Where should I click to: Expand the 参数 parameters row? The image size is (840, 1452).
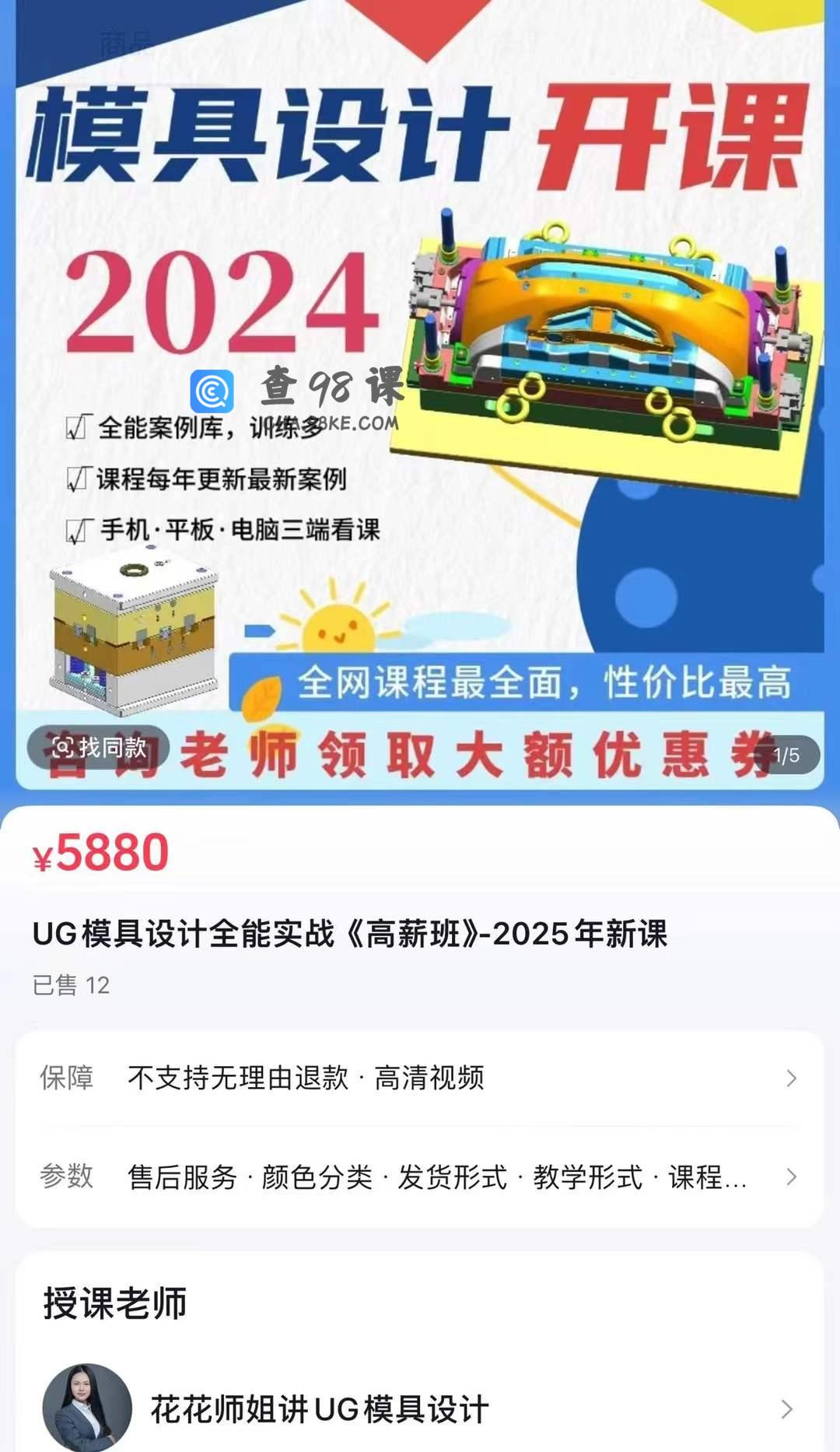pos(418,1177)
